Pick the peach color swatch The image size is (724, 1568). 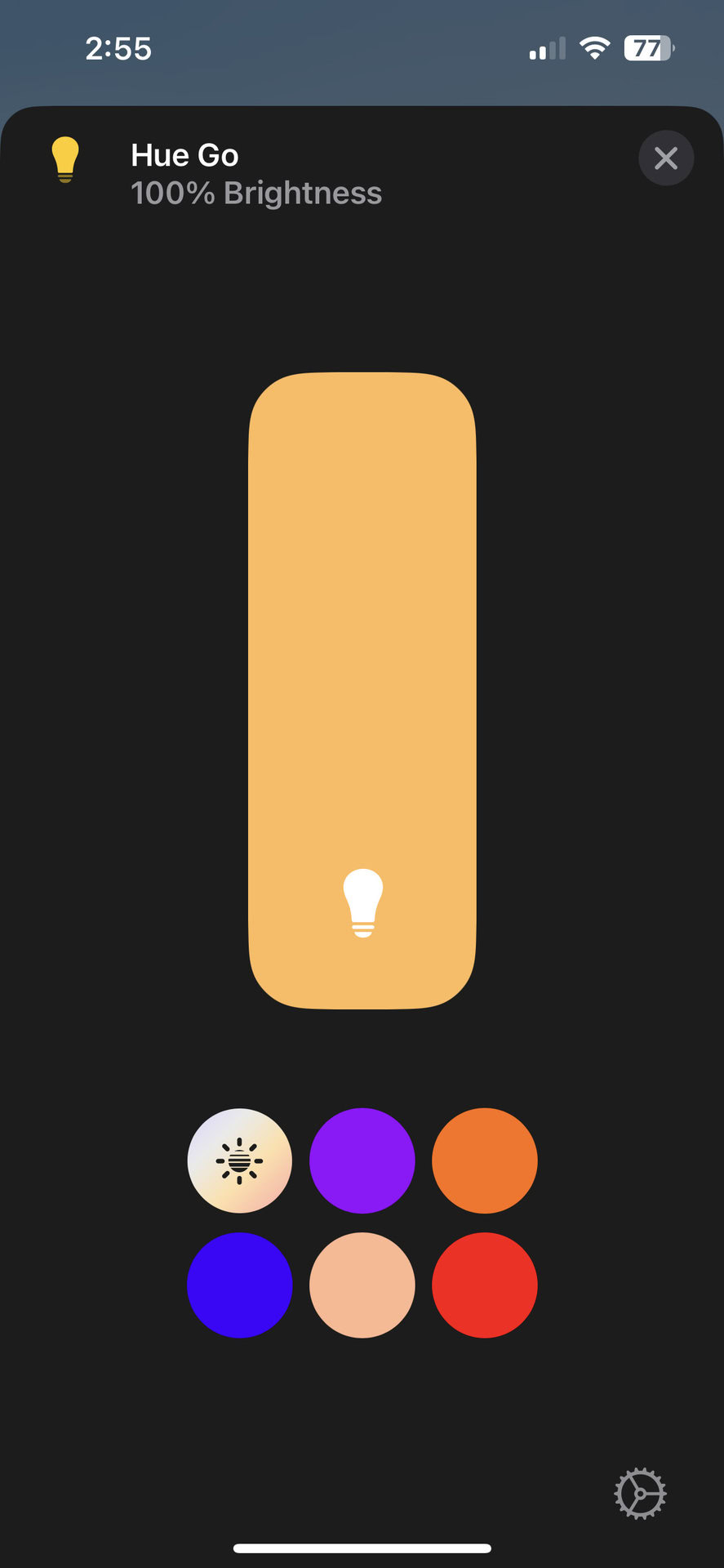[x=362, y=1285]
